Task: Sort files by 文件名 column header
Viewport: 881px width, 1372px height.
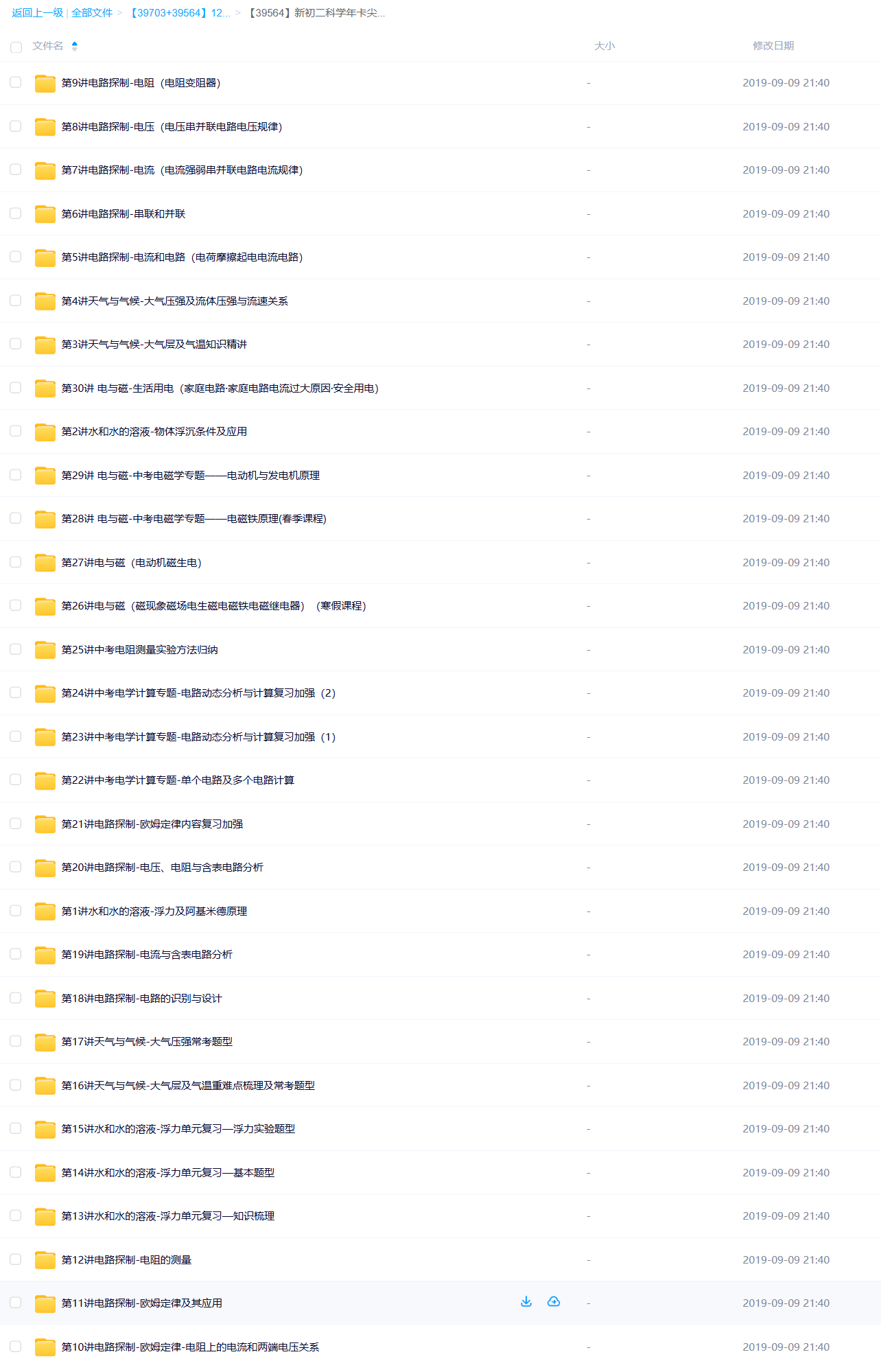Action: [48, 46]
